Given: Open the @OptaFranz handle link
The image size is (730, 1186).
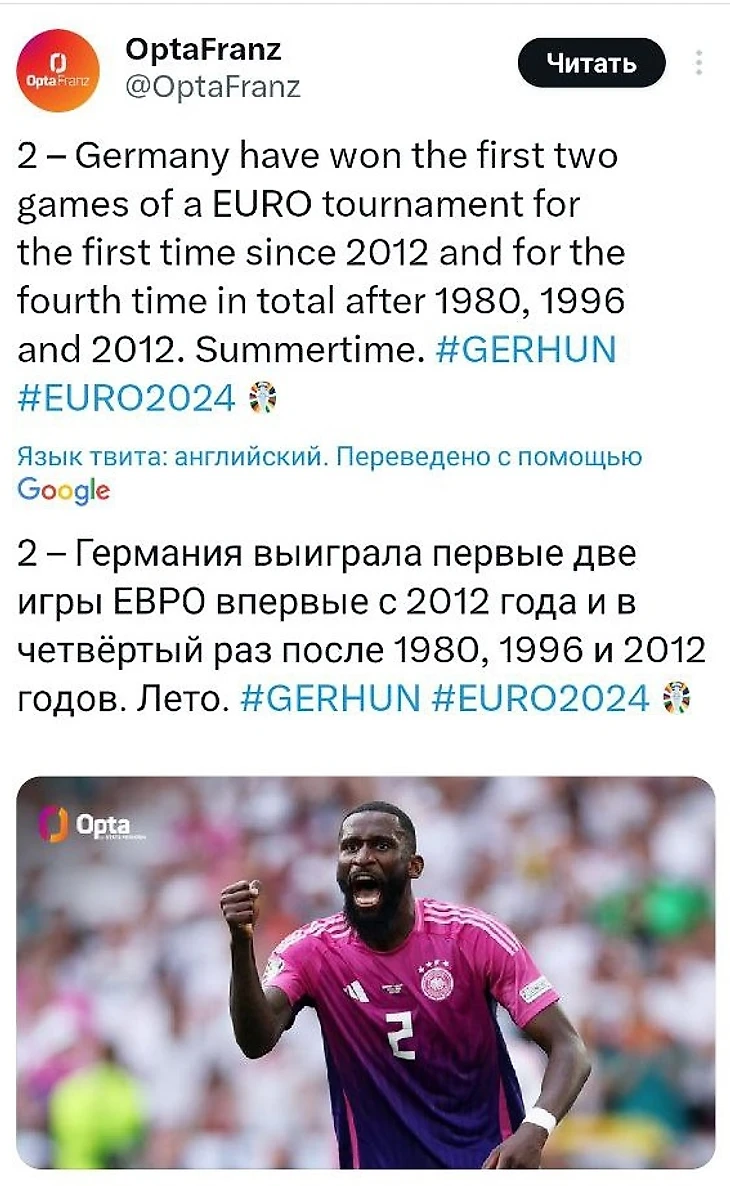Looking at the screenshot, I should coord(212,87).
